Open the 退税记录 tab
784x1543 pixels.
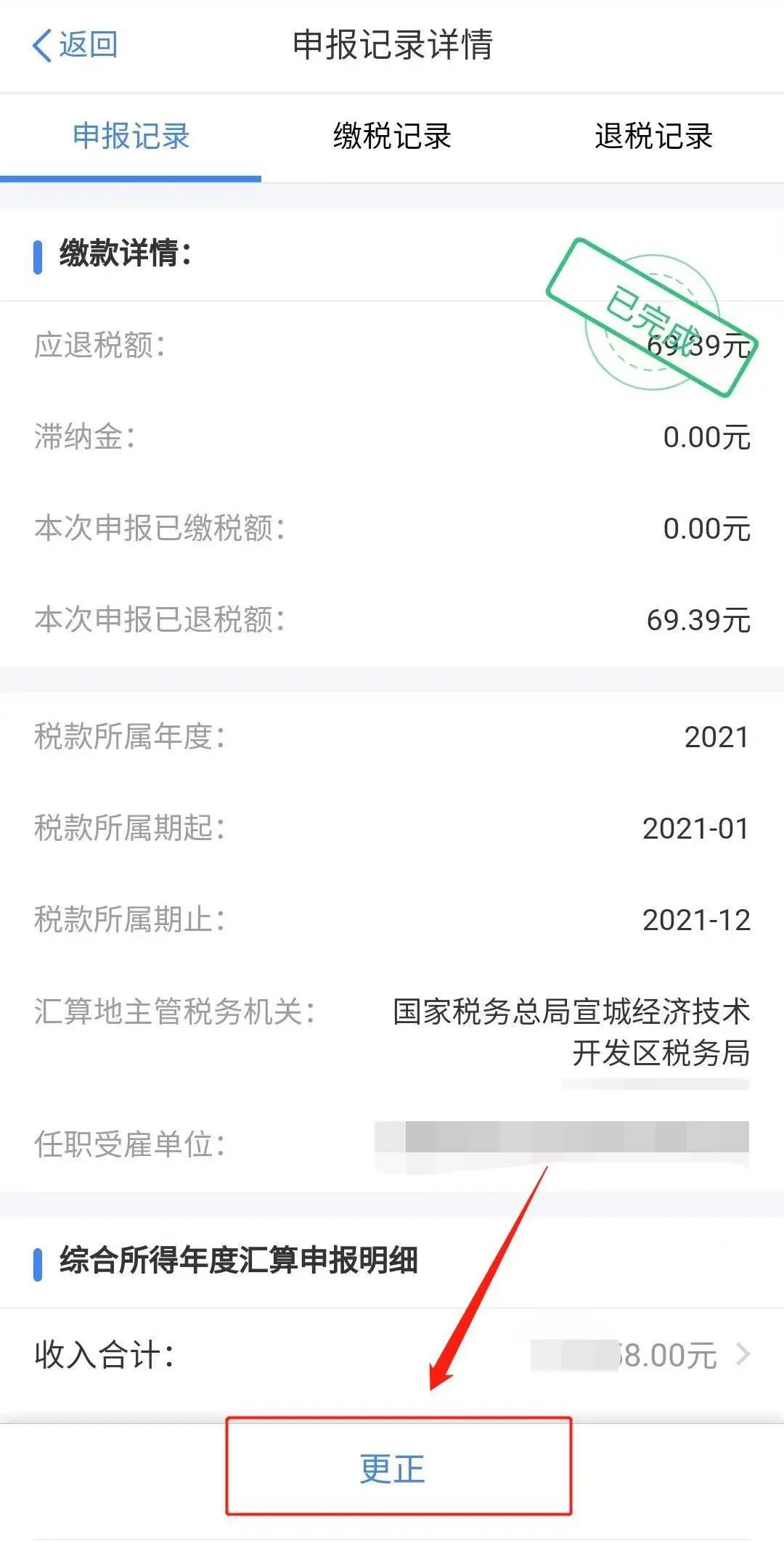(x=653, y=137)
